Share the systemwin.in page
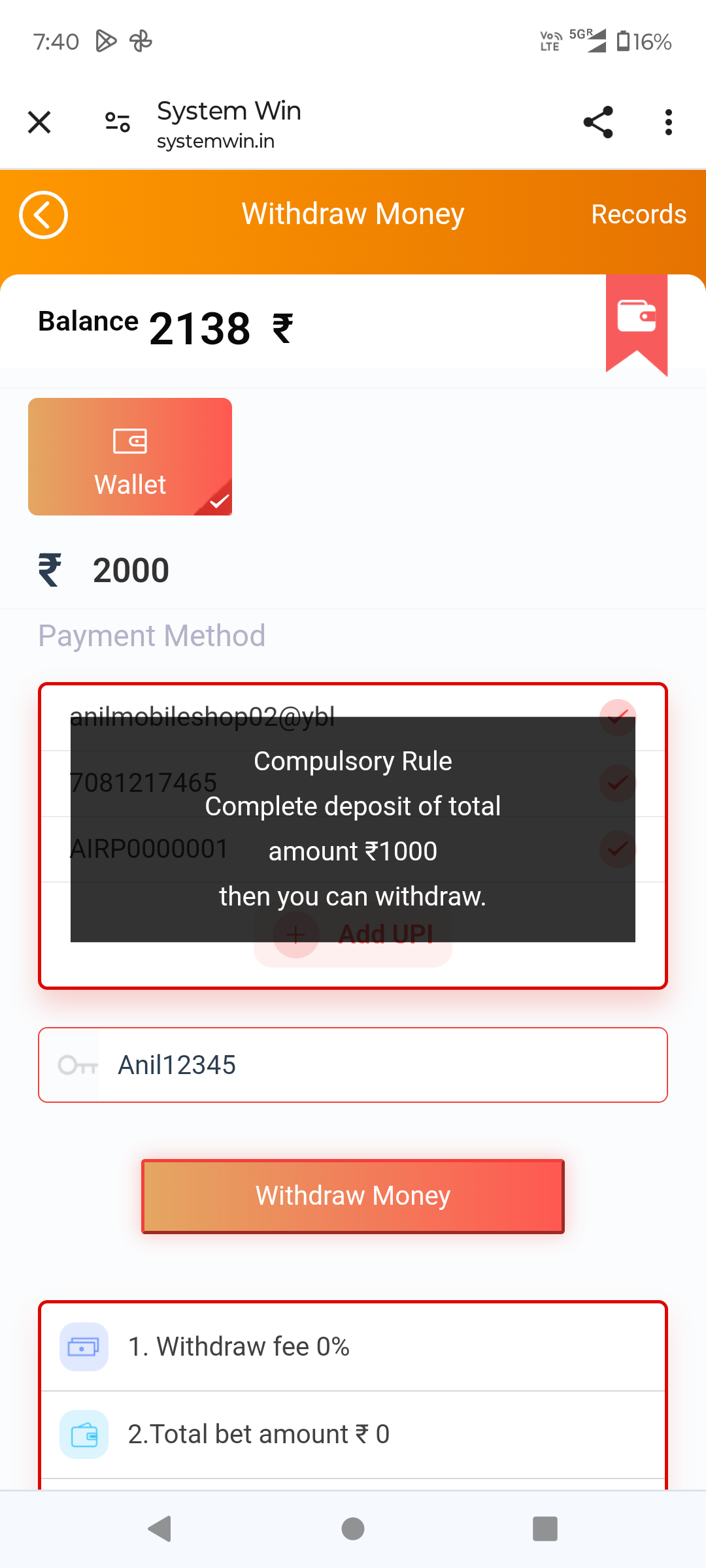 coord(598,122)
